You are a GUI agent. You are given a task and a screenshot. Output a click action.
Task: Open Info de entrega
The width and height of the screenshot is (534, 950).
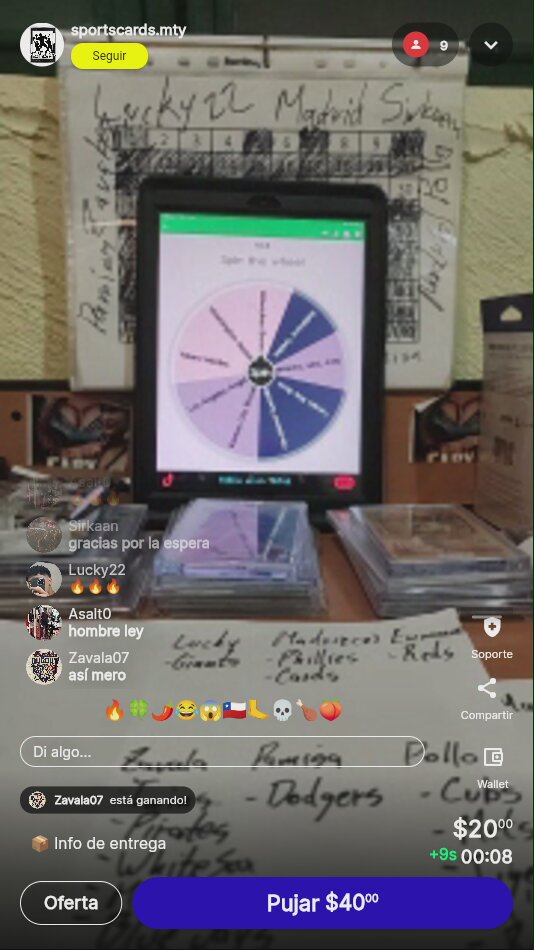(x=98, y=843)
